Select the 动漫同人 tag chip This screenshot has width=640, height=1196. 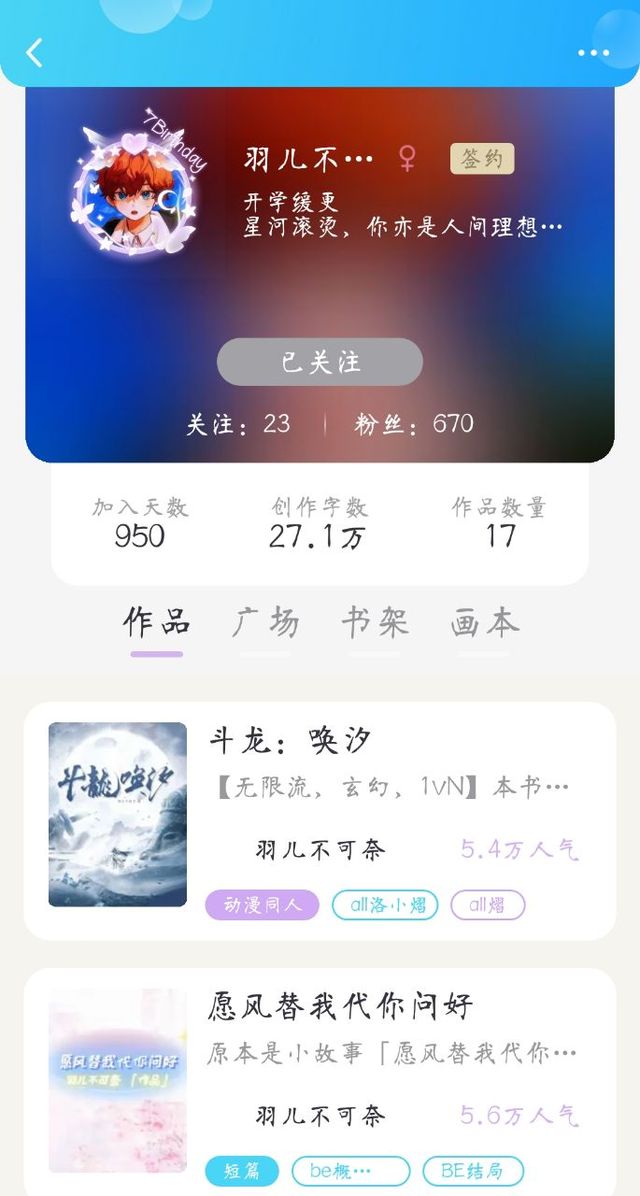click(x=262, y=906)
